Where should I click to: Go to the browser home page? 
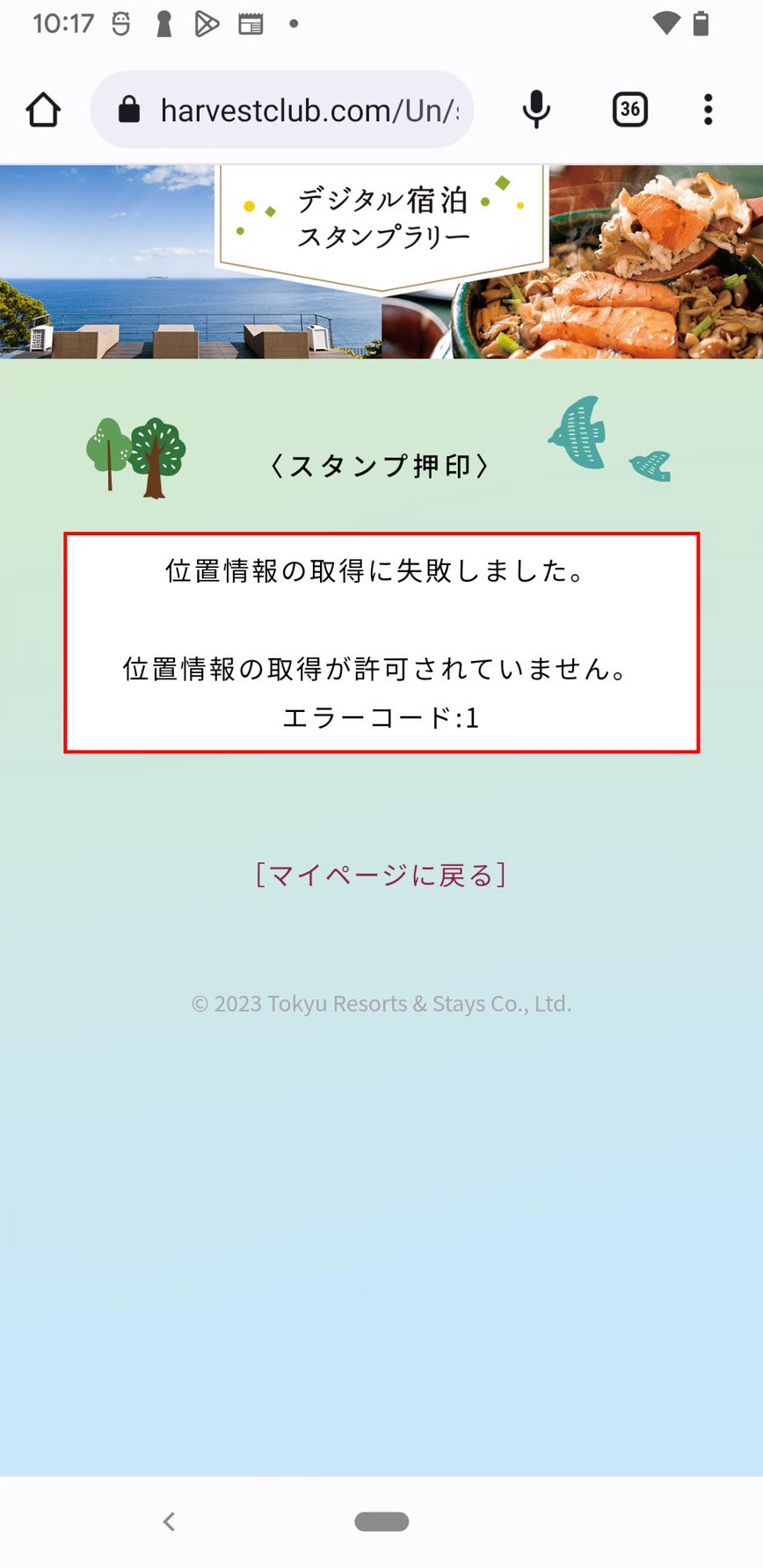43,111
